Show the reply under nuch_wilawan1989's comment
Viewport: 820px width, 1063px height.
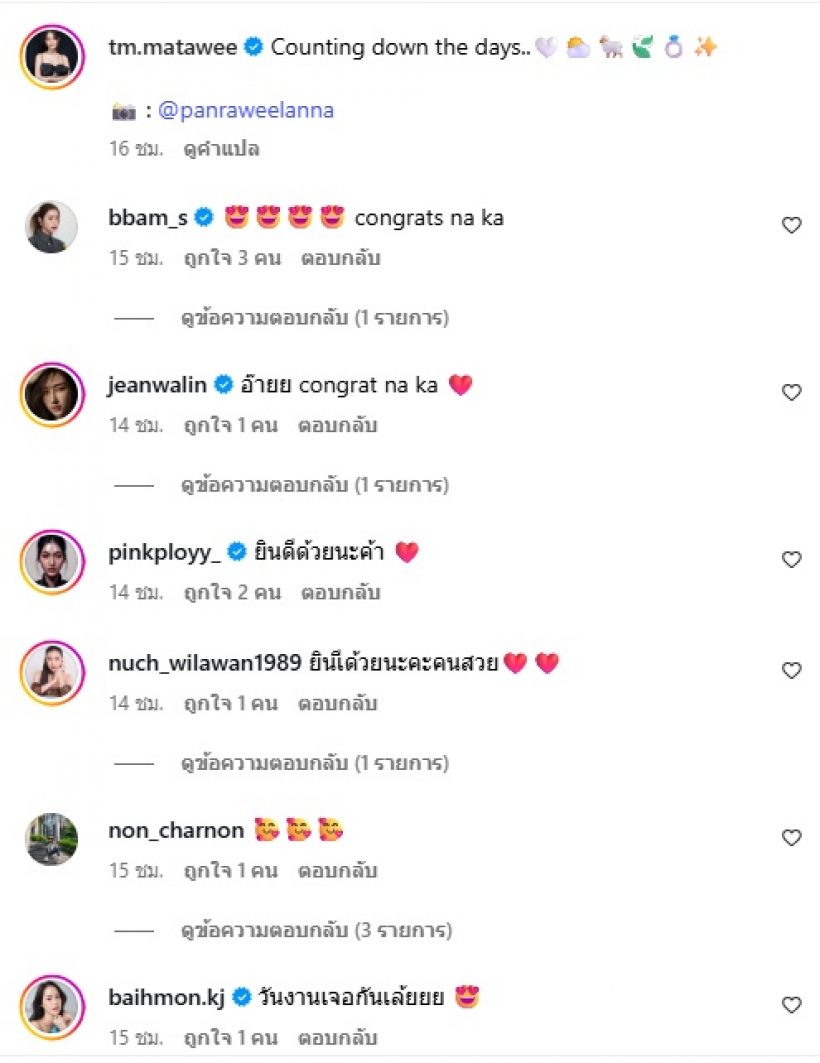point(314,764)
